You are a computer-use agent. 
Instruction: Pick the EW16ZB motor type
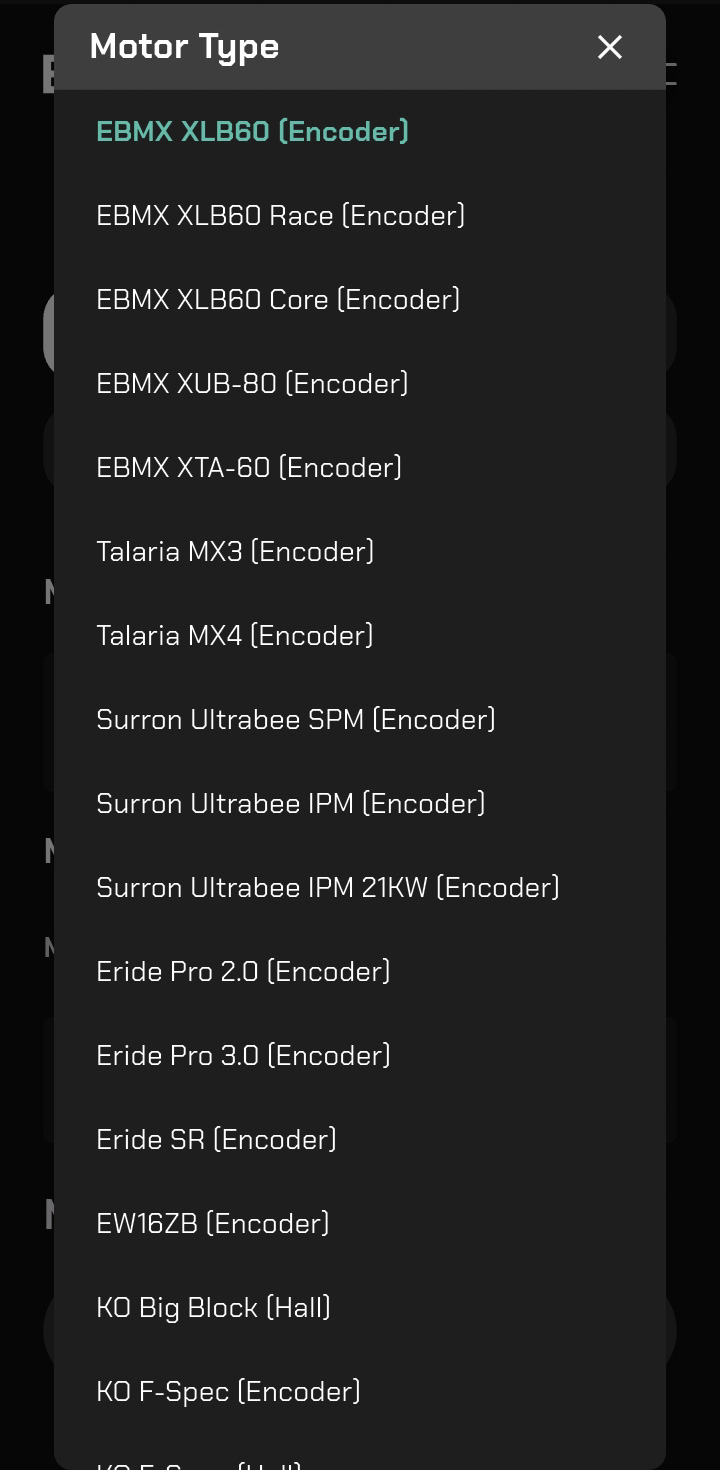tap(213, 1223)
